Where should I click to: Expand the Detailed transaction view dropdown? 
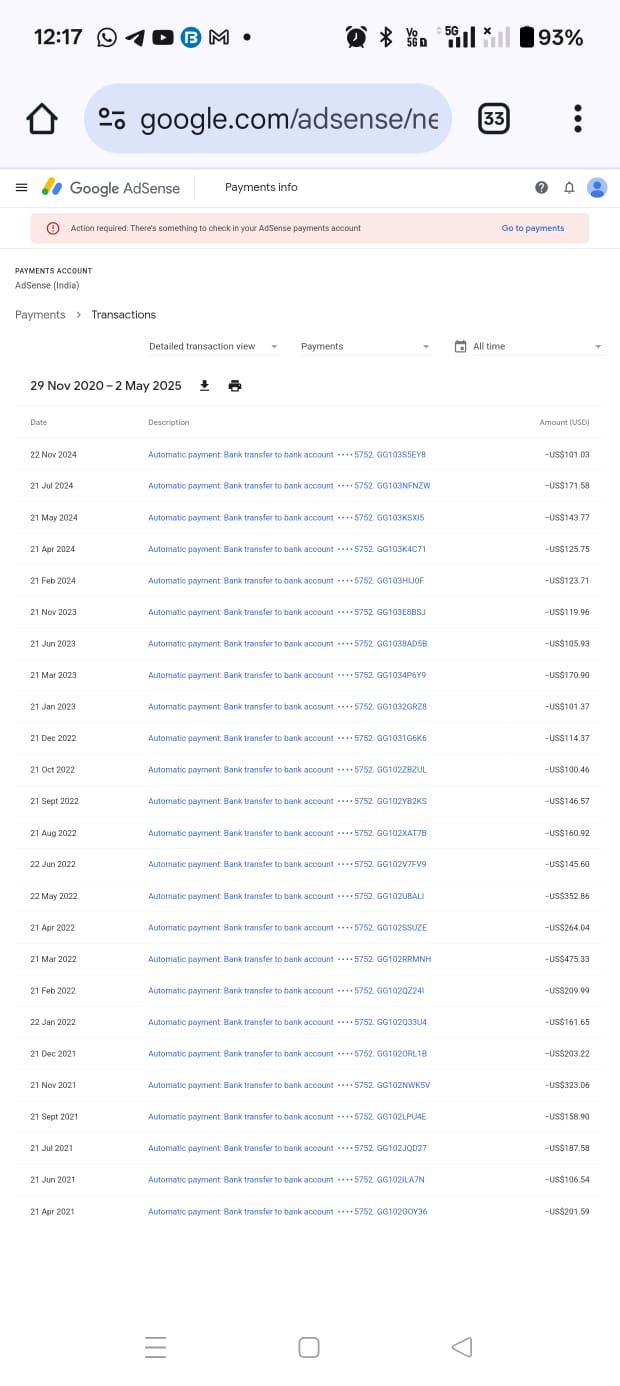click(213, 346)
